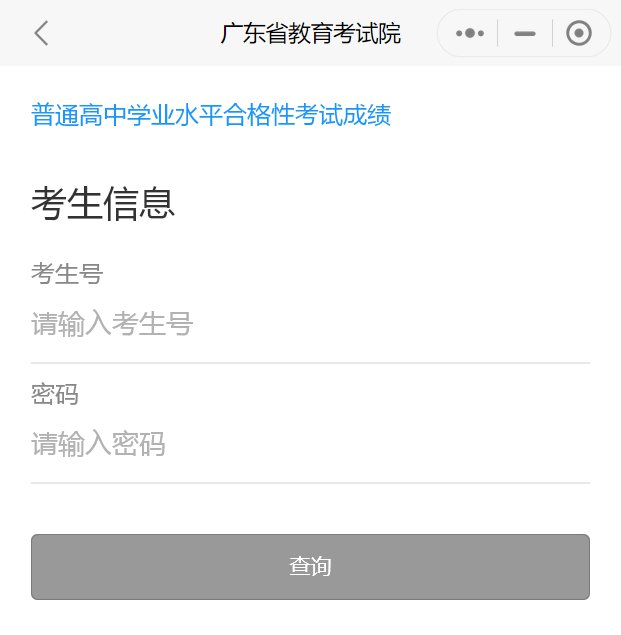
Task: Go back using the arrow icon
Action: click(41, 34)
